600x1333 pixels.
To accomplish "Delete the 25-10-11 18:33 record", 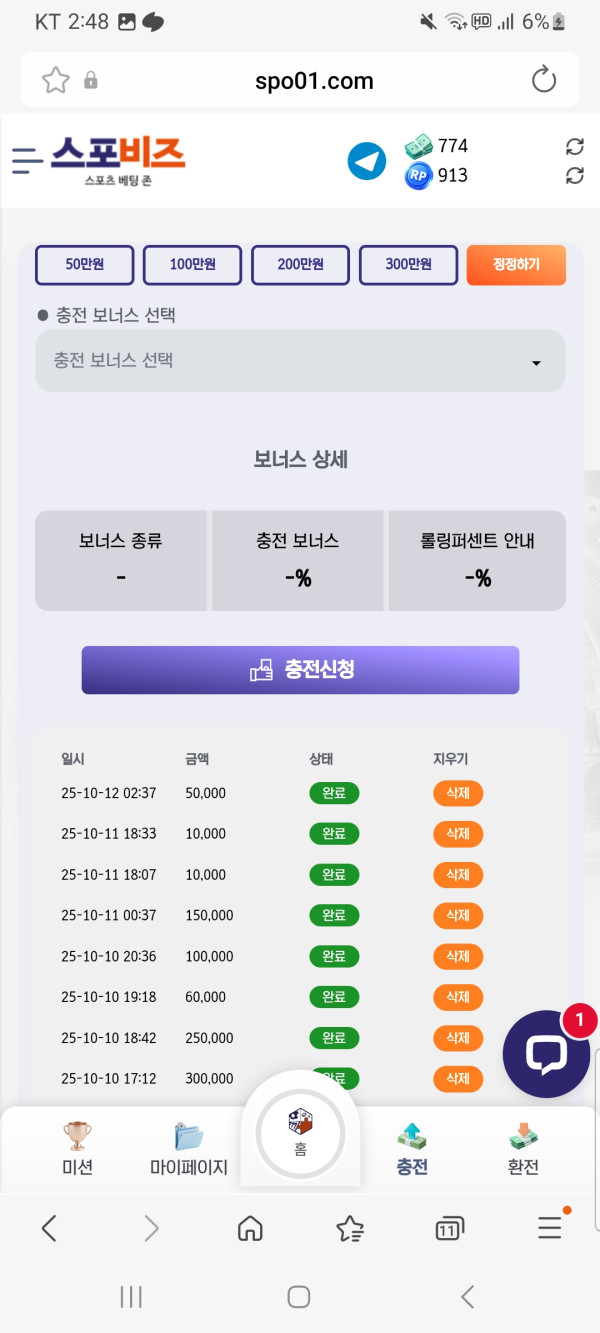I will (458, 834).
